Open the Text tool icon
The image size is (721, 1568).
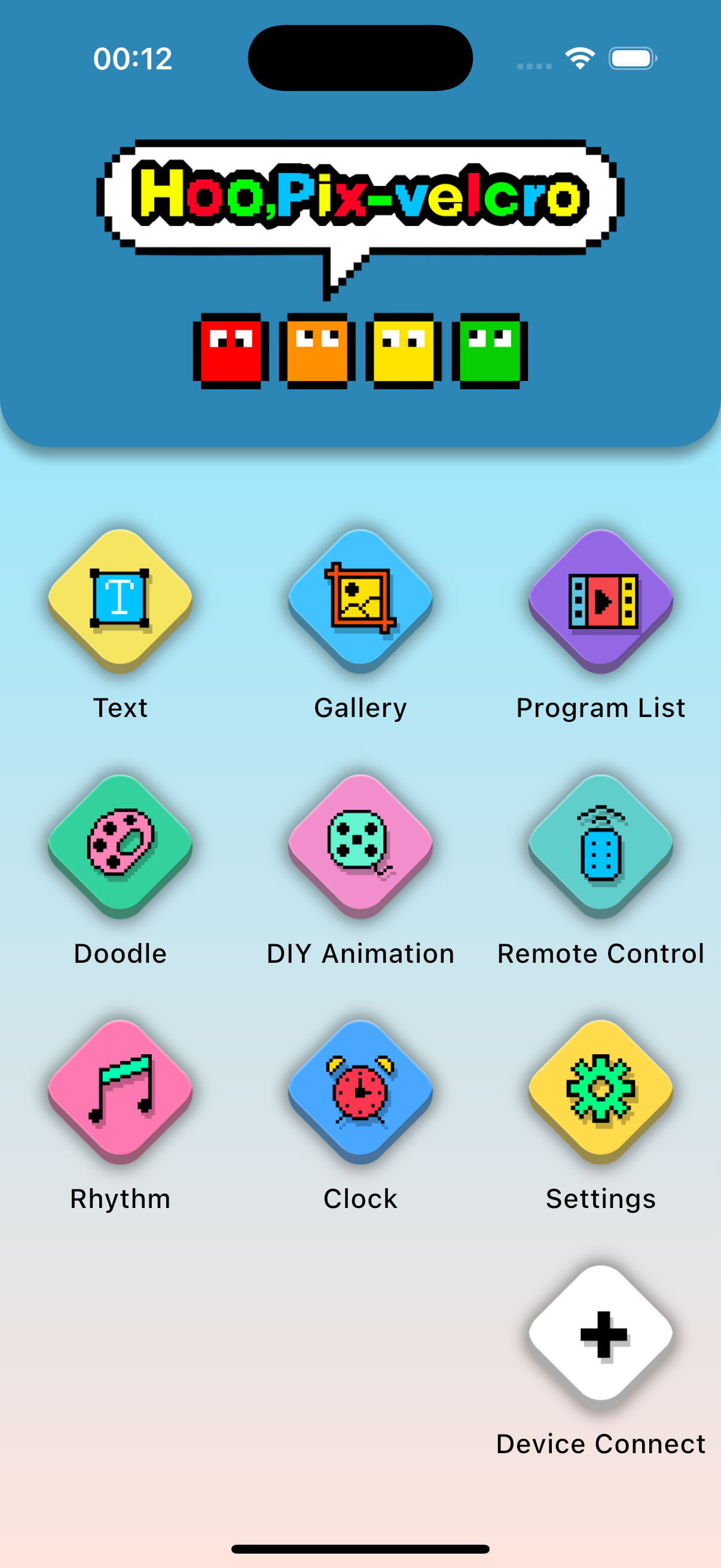coord(120,603)
